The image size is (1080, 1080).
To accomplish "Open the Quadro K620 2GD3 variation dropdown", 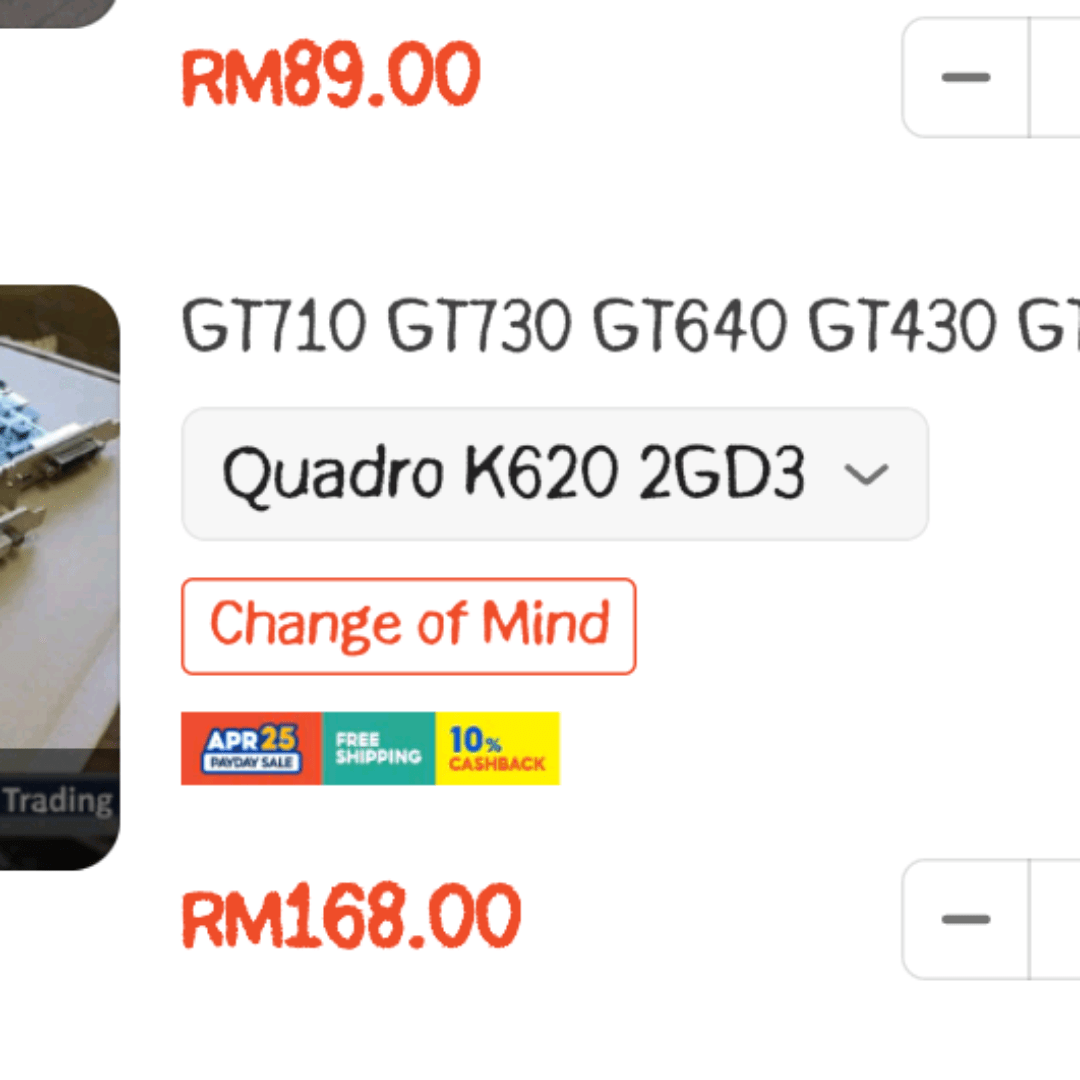I will (554, 474).
